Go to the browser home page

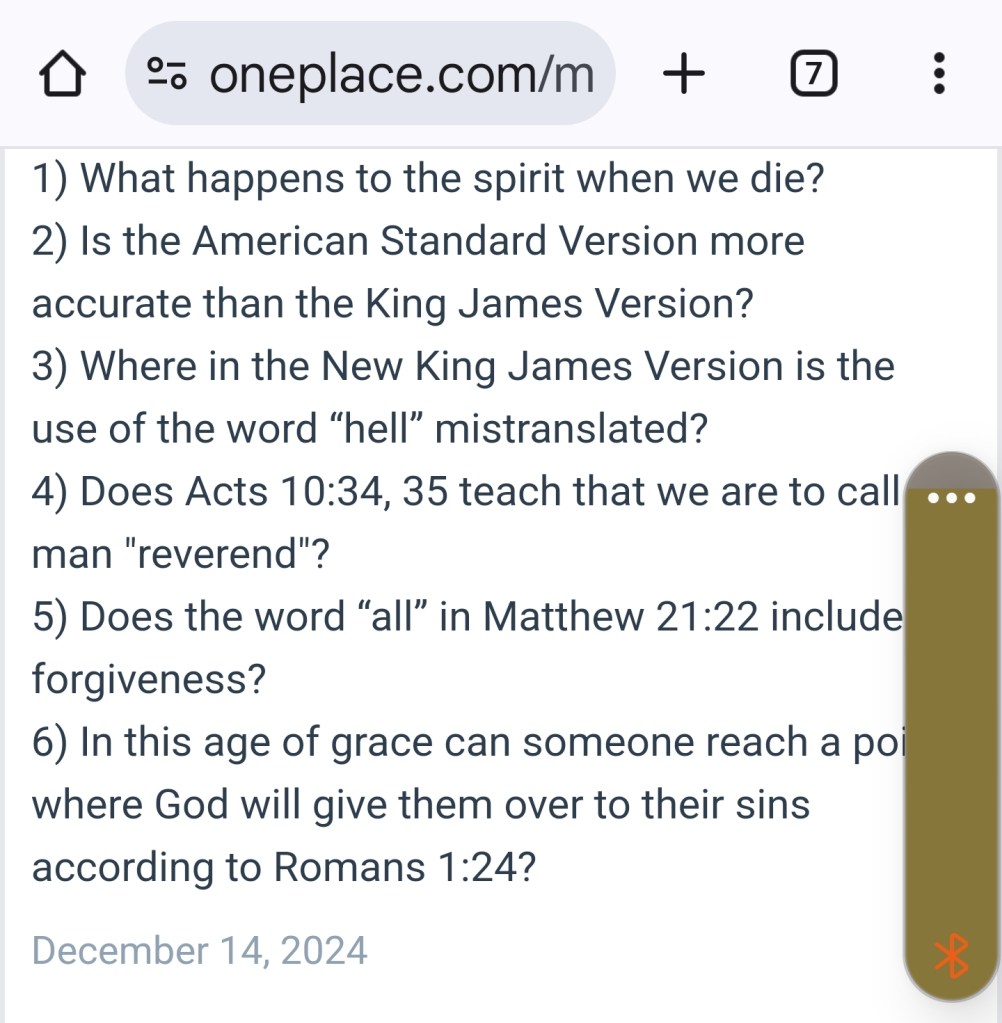pyautogui.click(x=61, y=76)
